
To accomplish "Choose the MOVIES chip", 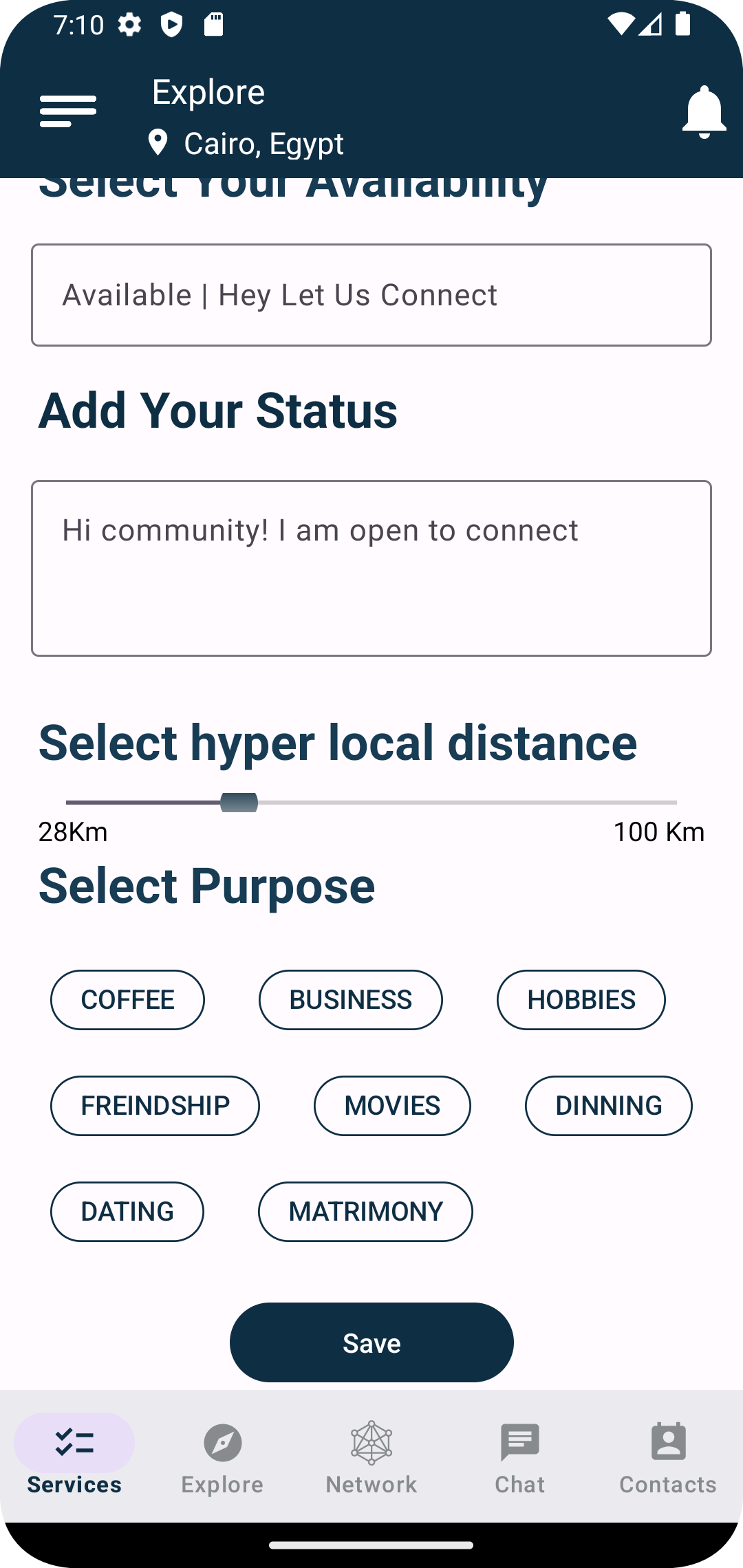I will coord(392,1106).
